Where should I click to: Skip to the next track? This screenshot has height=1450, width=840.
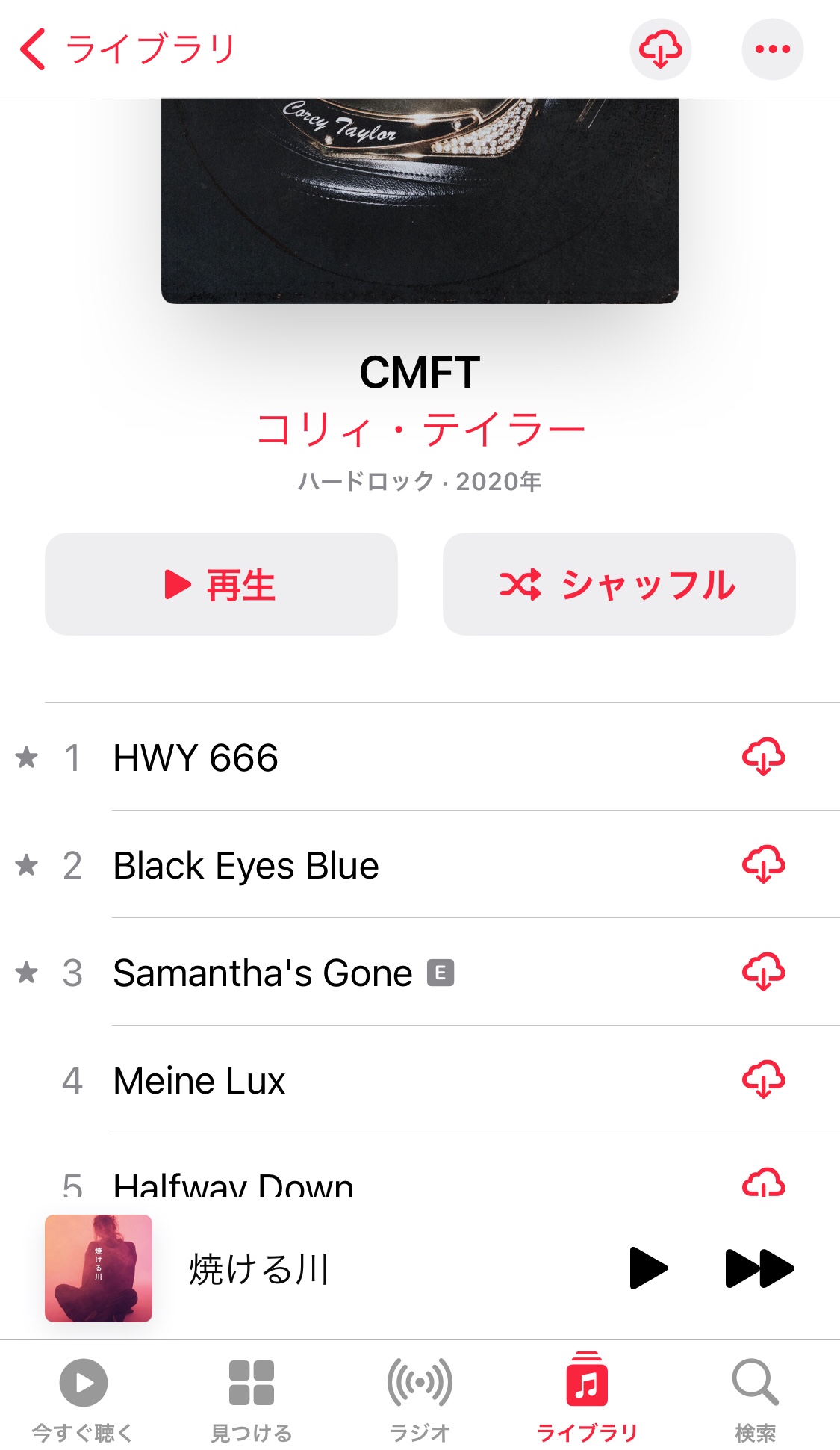click(759, 1268)
